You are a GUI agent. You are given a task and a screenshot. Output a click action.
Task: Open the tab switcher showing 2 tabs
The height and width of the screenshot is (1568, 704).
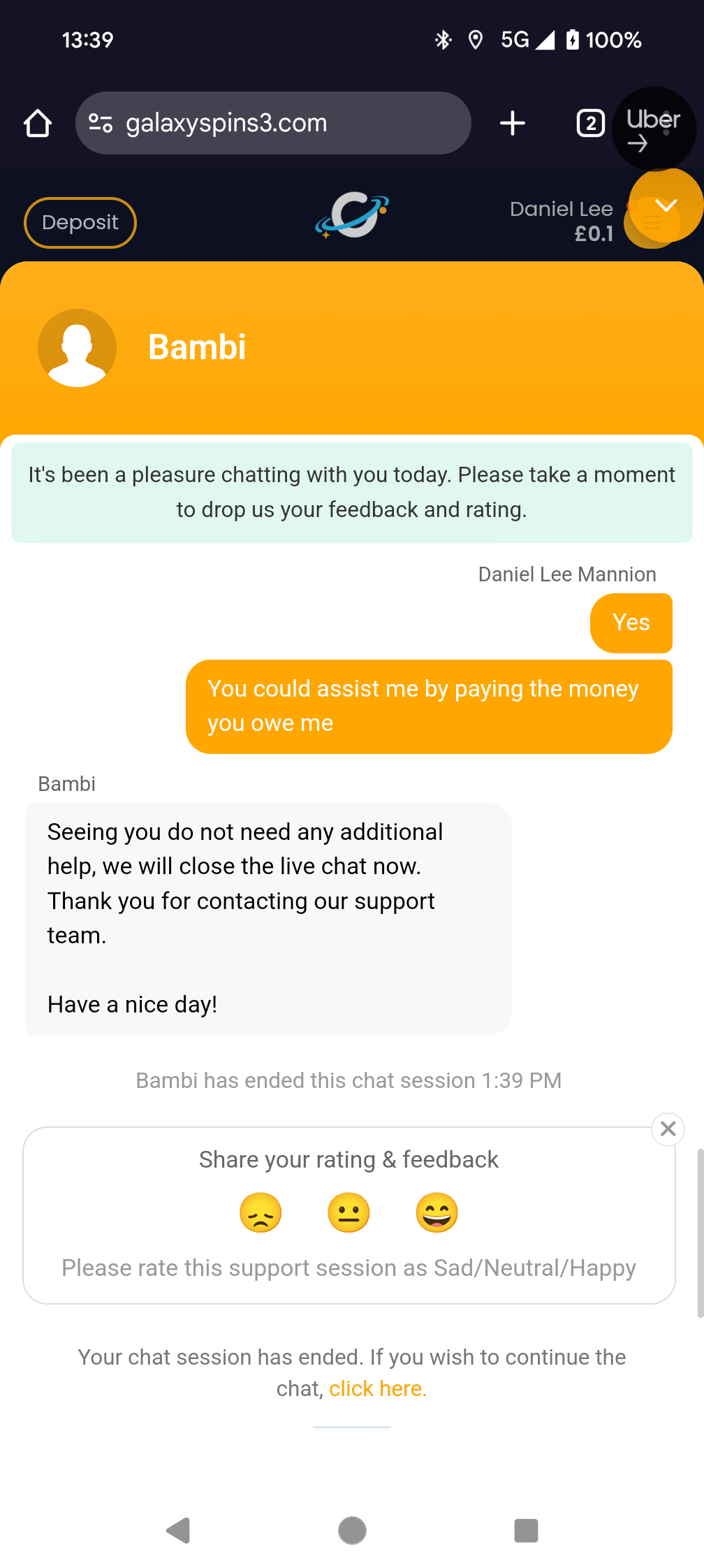(x=590, y=124)
